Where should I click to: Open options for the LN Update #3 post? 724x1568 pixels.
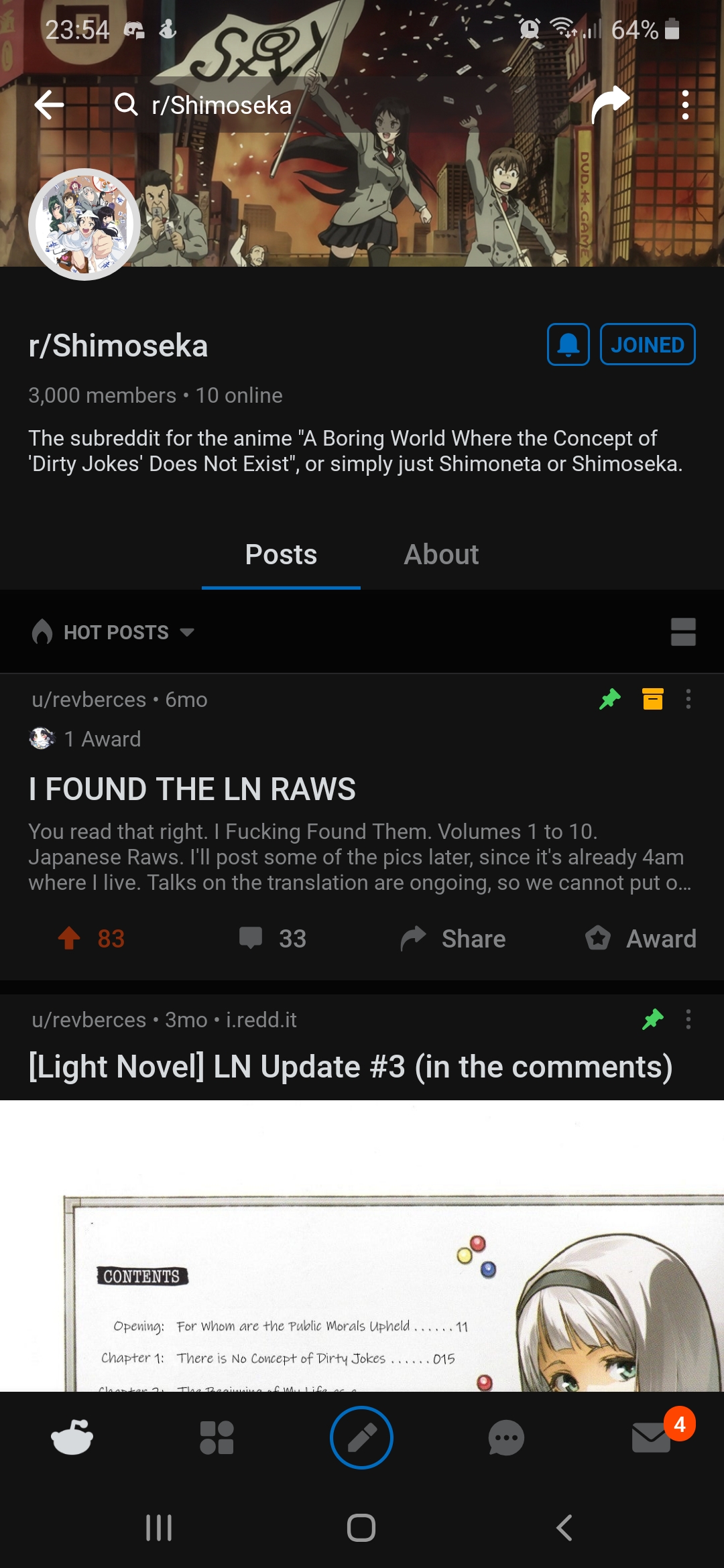point(688,1020)
